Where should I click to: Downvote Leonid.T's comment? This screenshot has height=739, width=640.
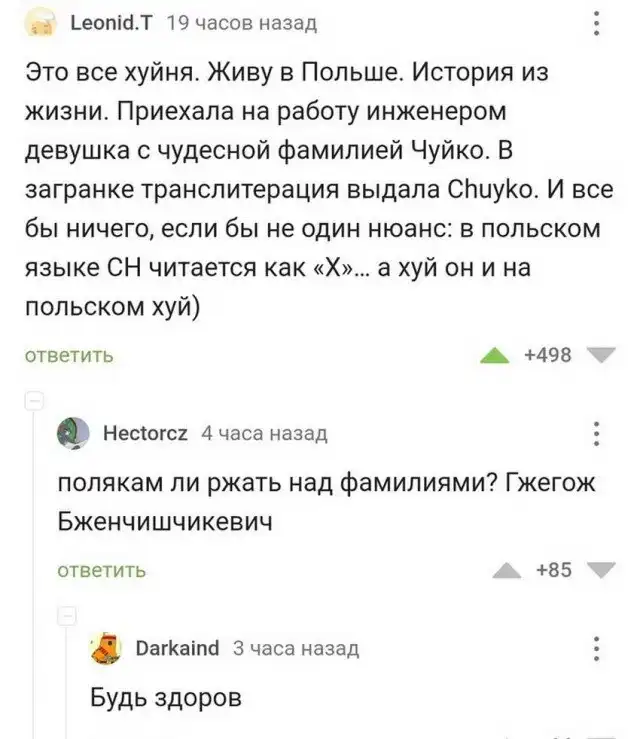point(602,355)
